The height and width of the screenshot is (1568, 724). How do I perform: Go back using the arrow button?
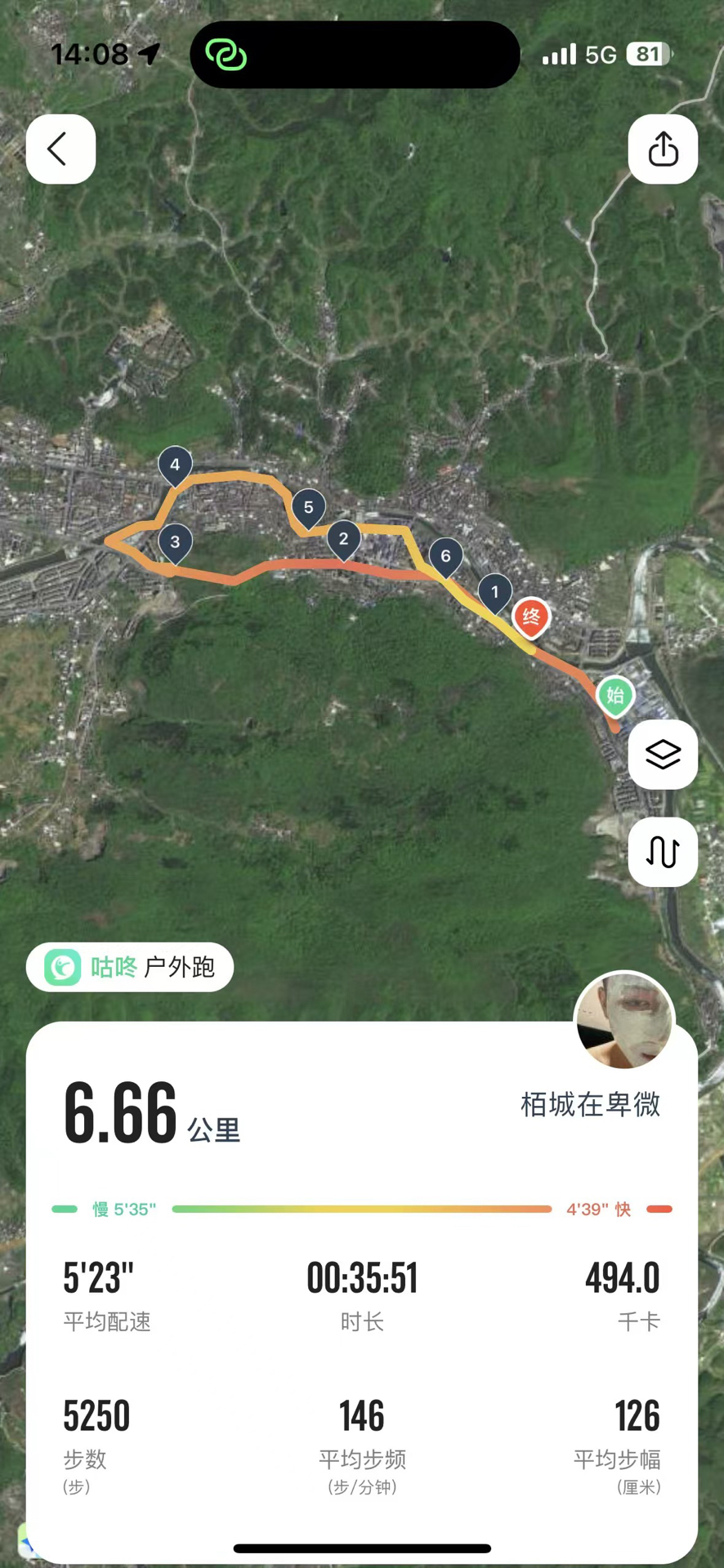pos(60,149)
